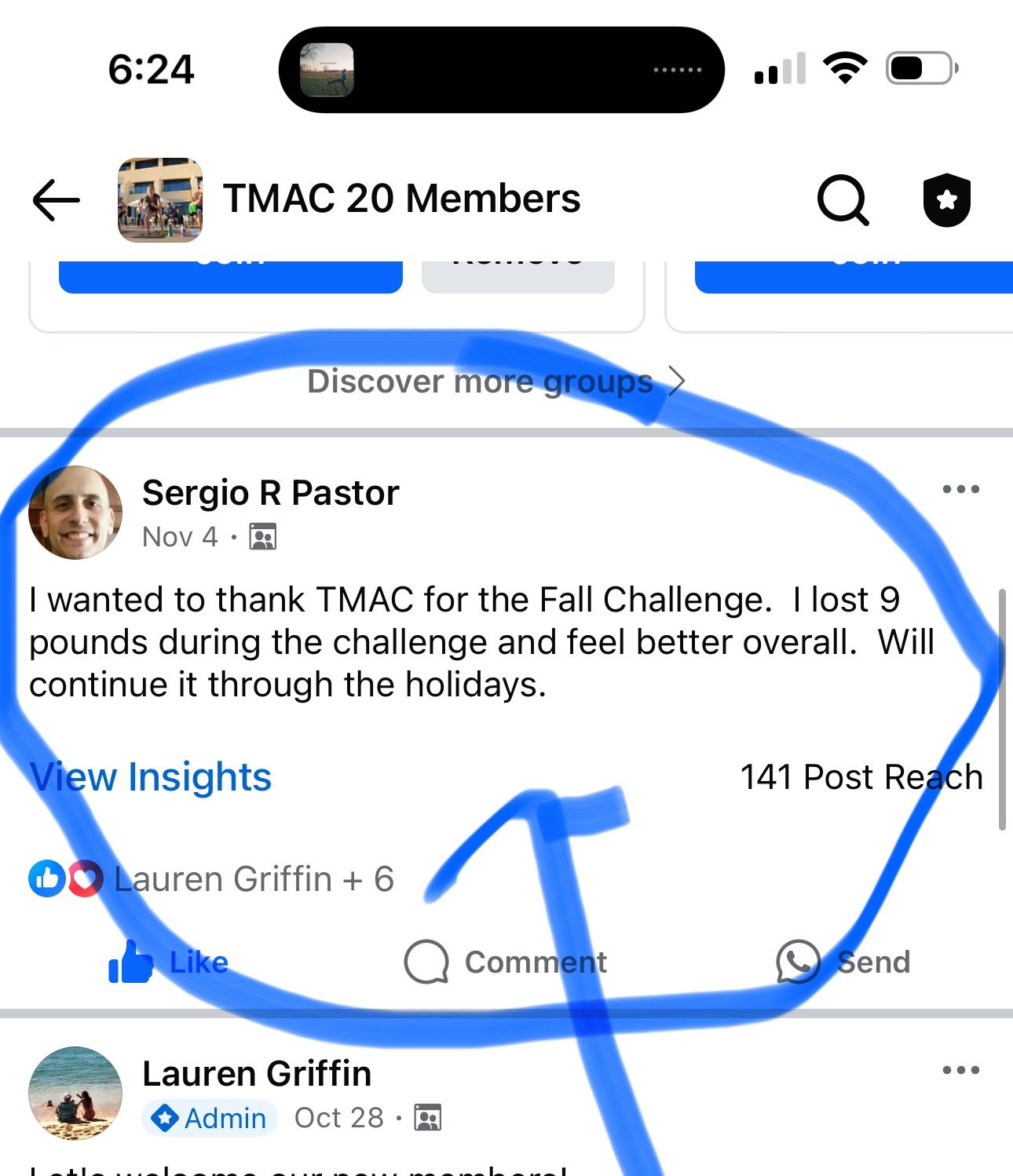Open Lauren Griffin's profile picture

pyautogui.click(x=75, y=1093)
